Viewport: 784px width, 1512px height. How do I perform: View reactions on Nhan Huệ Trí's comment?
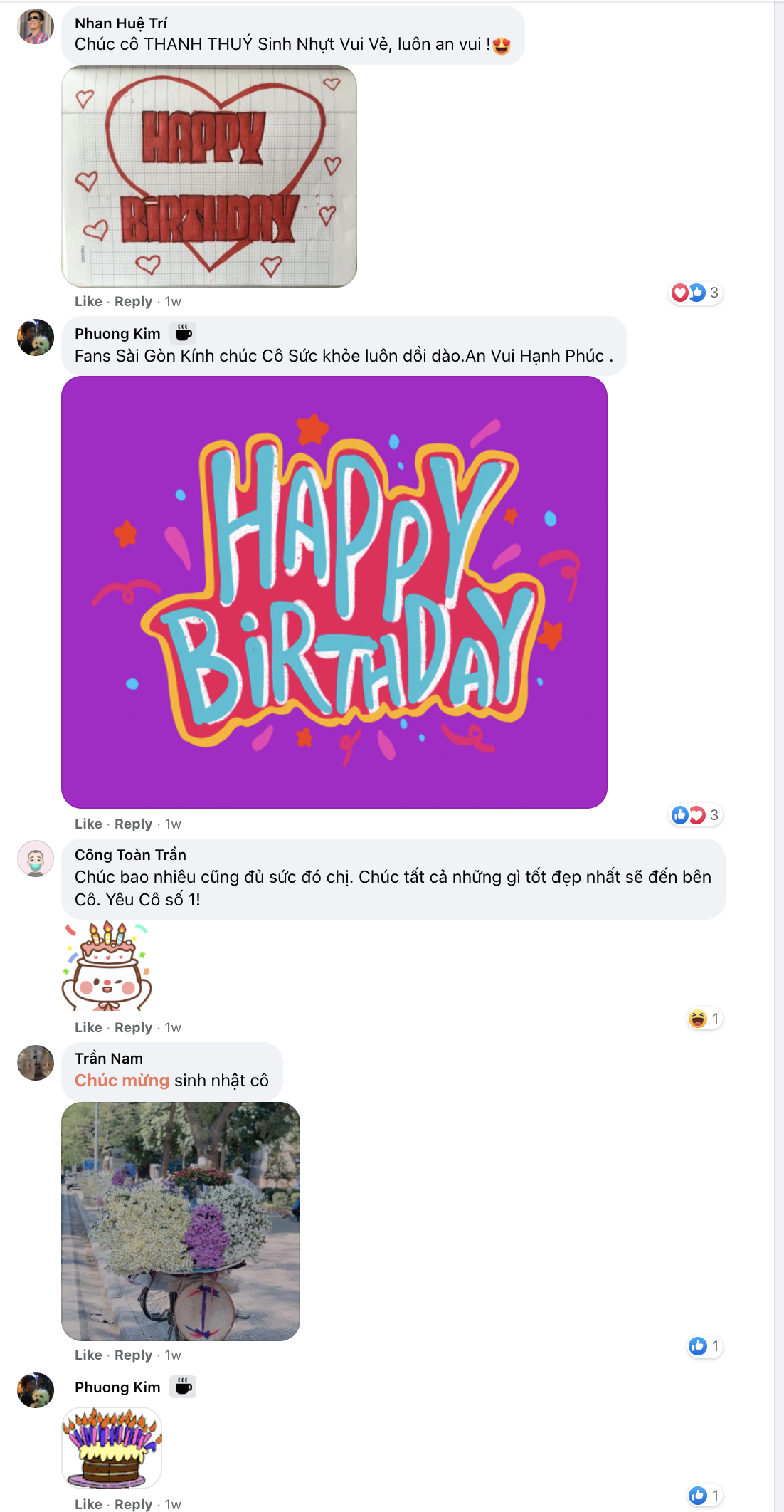[x=696, y=293]
